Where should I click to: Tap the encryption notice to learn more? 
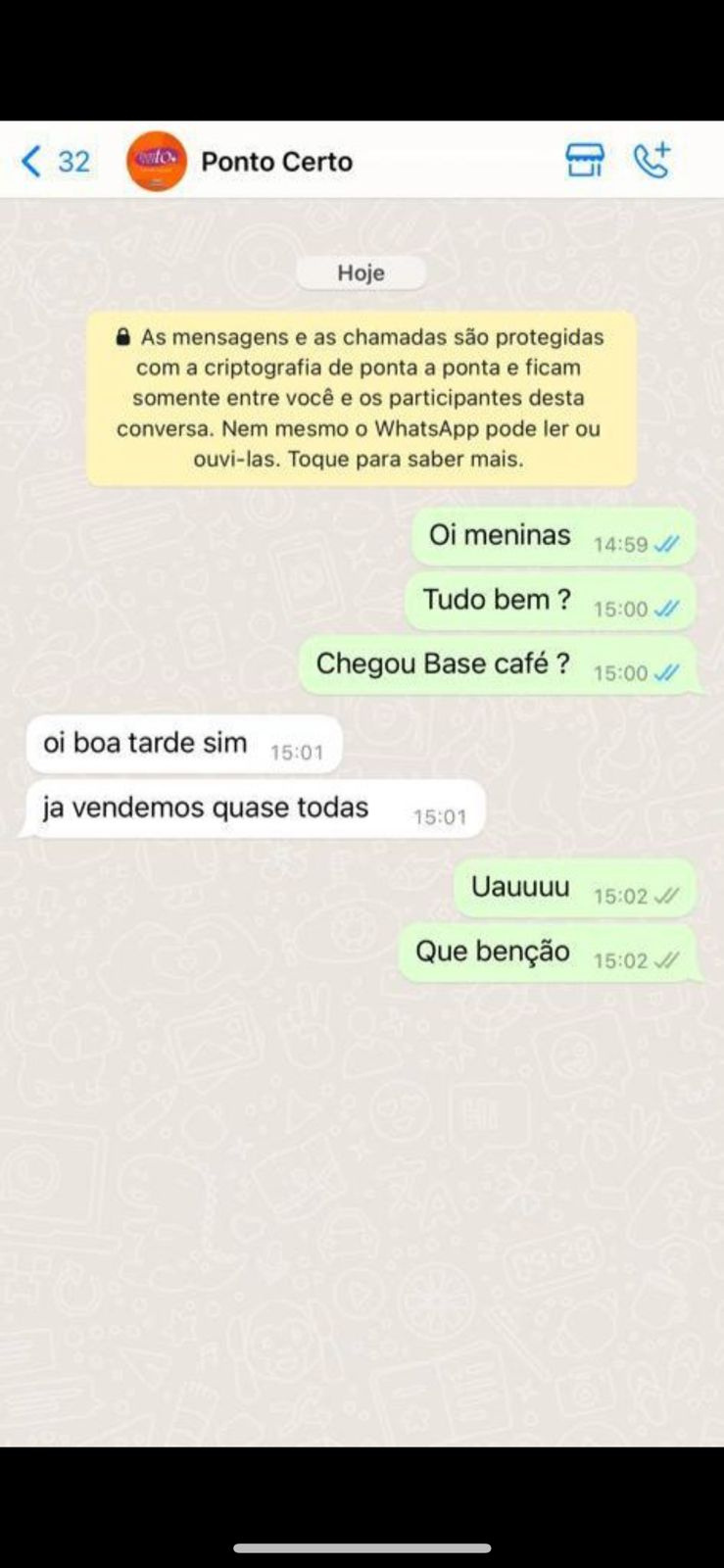click(361, 398)
